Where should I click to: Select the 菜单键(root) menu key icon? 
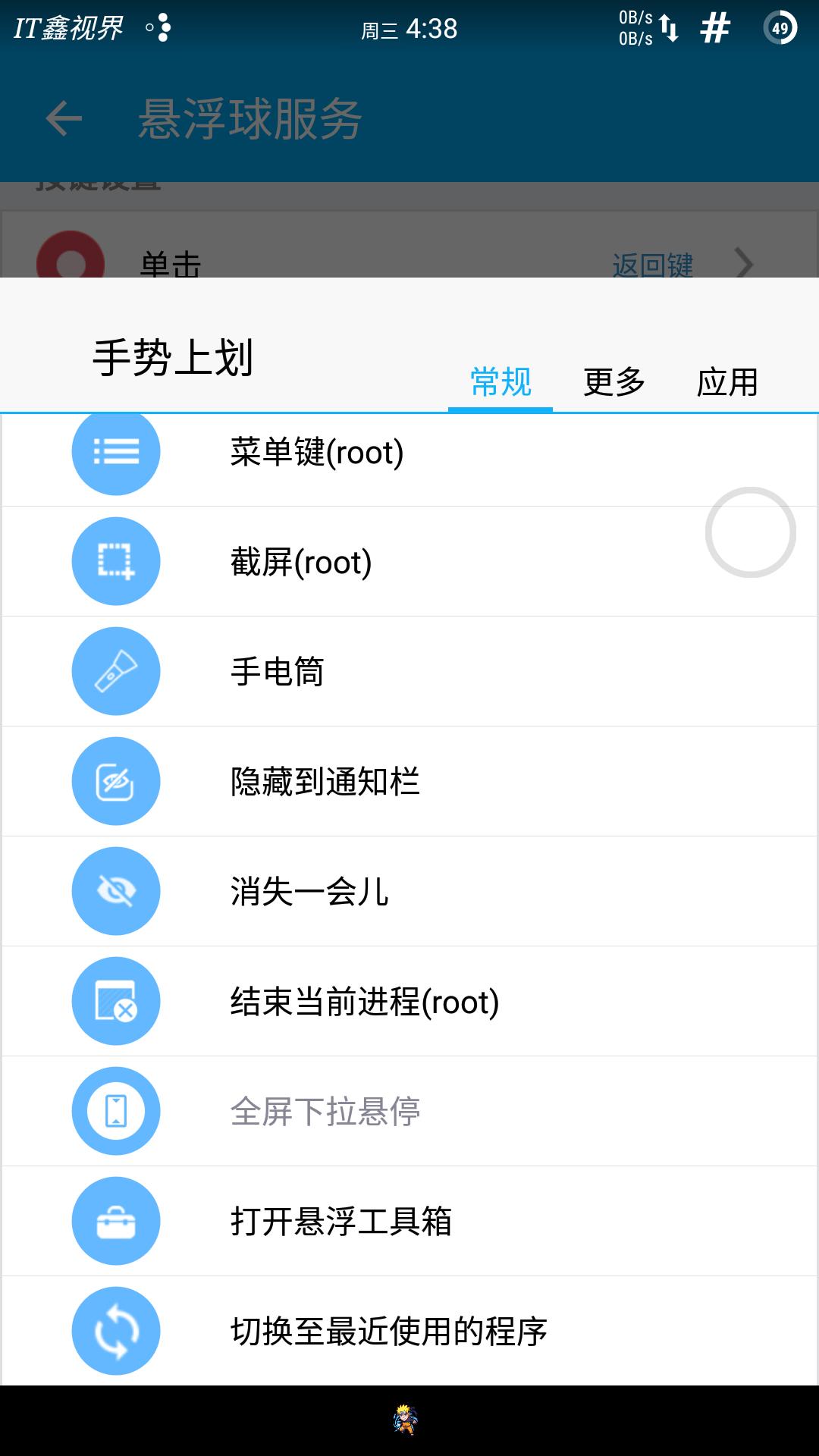click(x=115, y=451)
